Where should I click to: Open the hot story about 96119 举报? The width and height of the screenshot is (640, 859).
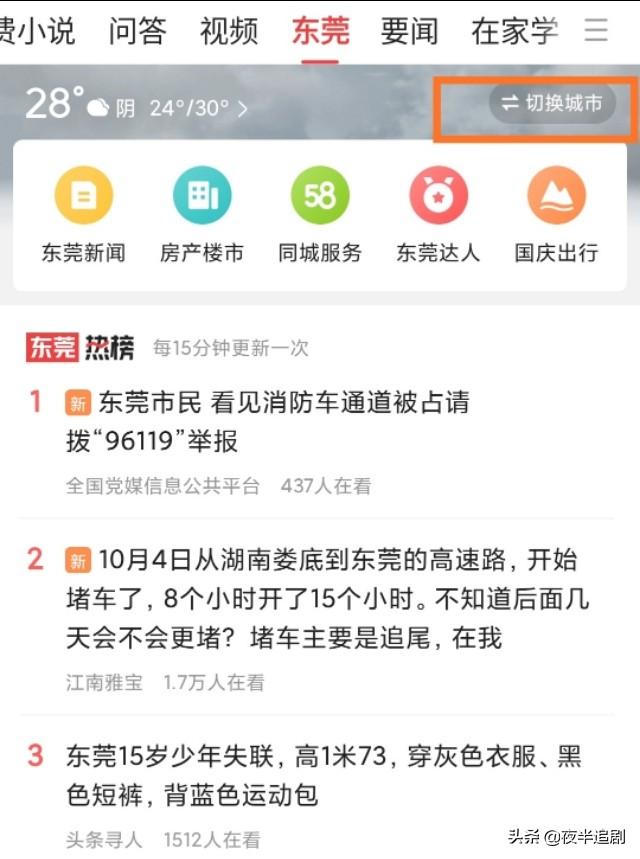tap(267, 422)
